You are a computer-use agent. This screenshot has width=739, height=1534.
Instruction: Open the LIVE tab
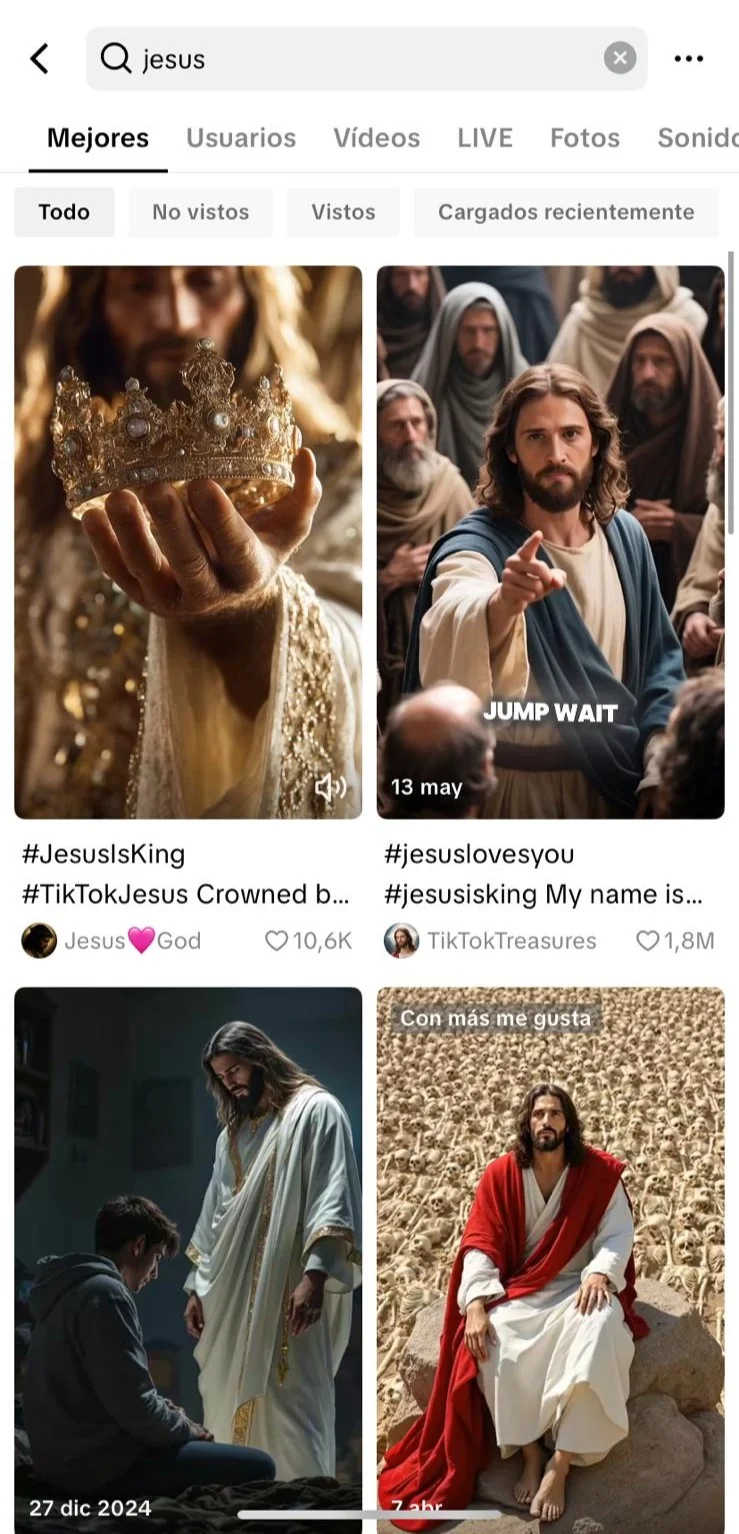(485, 138)
